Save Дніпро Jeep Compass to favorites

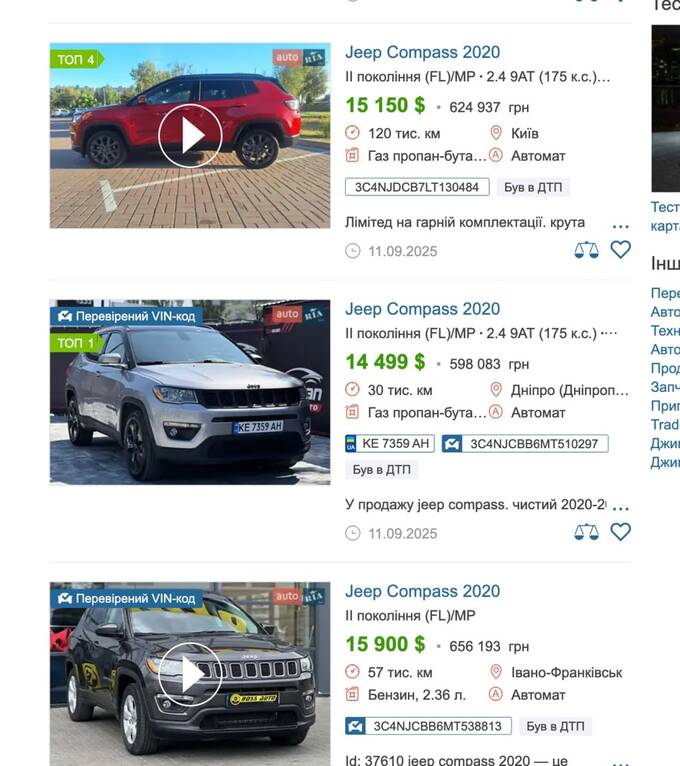[621, 531]
